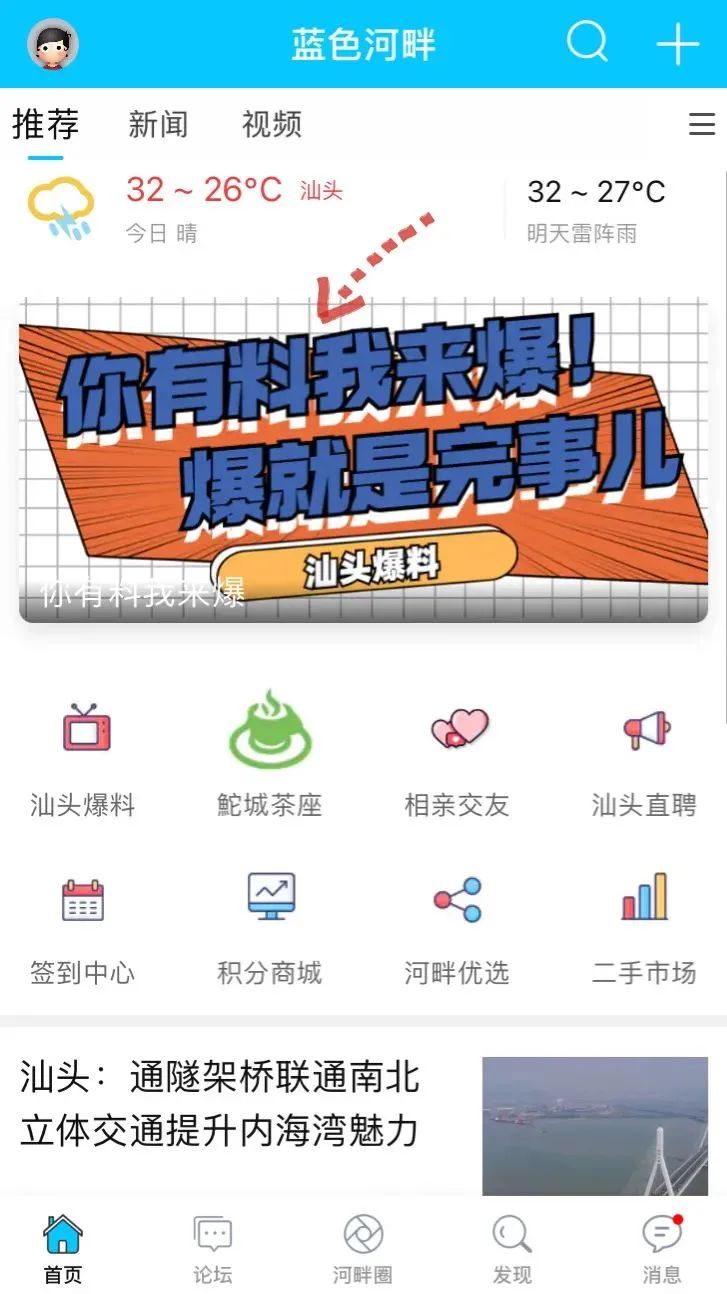Viewport: 727px width, 1294px height.
Task: Open 签到中心 shortcut
Action: [83, 929]
